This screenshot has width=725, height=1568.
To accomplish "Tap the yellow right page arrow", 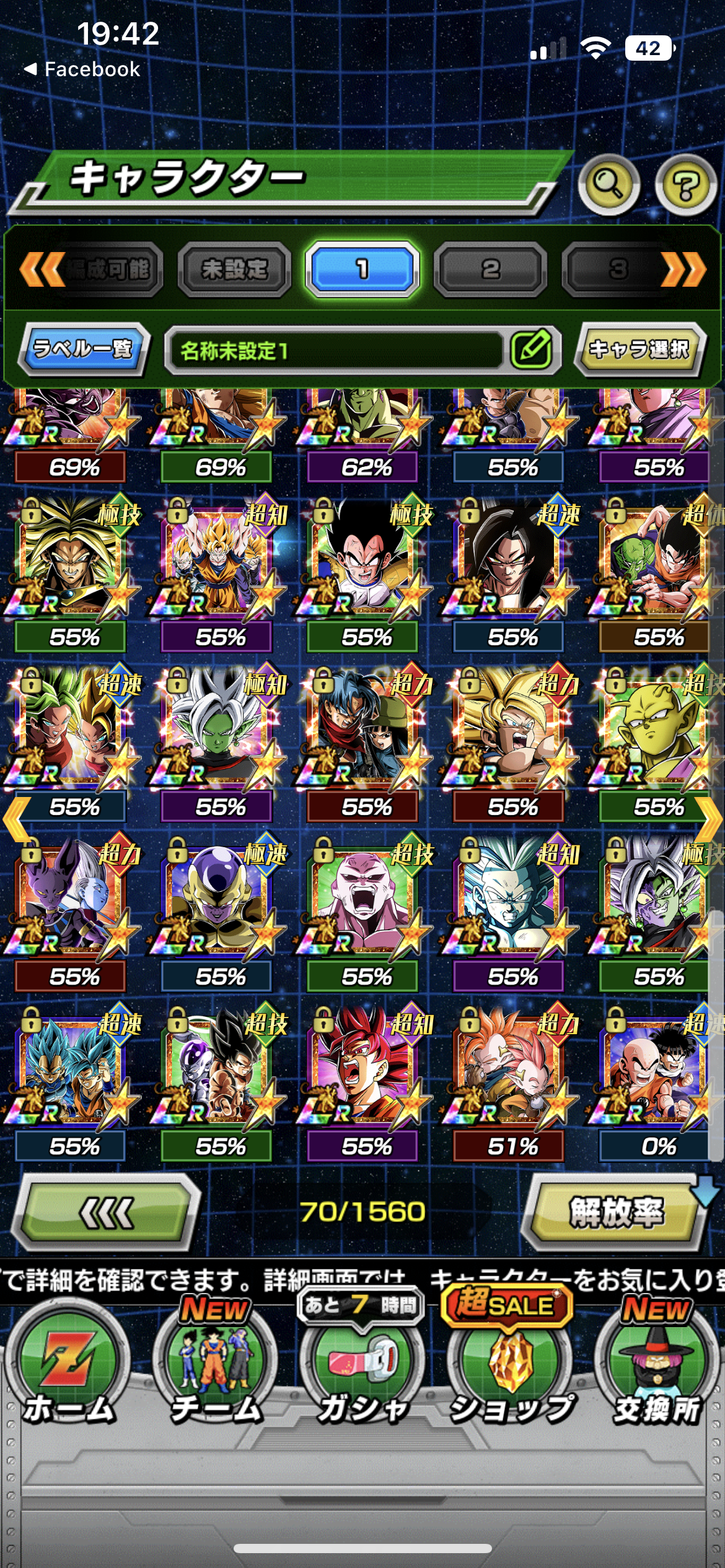I will point(710,819).
